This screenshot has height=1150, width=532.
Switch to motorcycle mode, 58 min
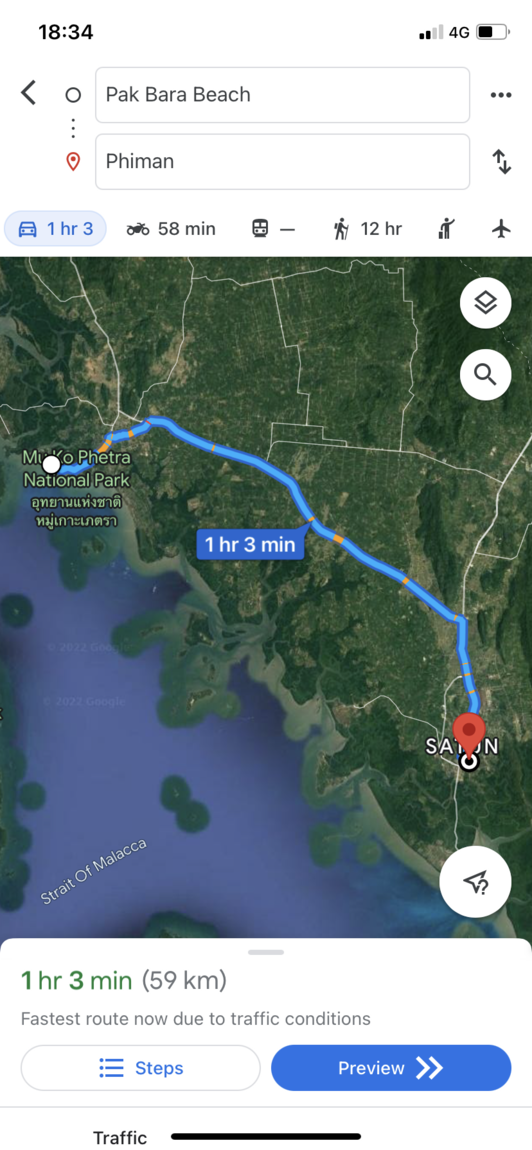pos(171,229)
